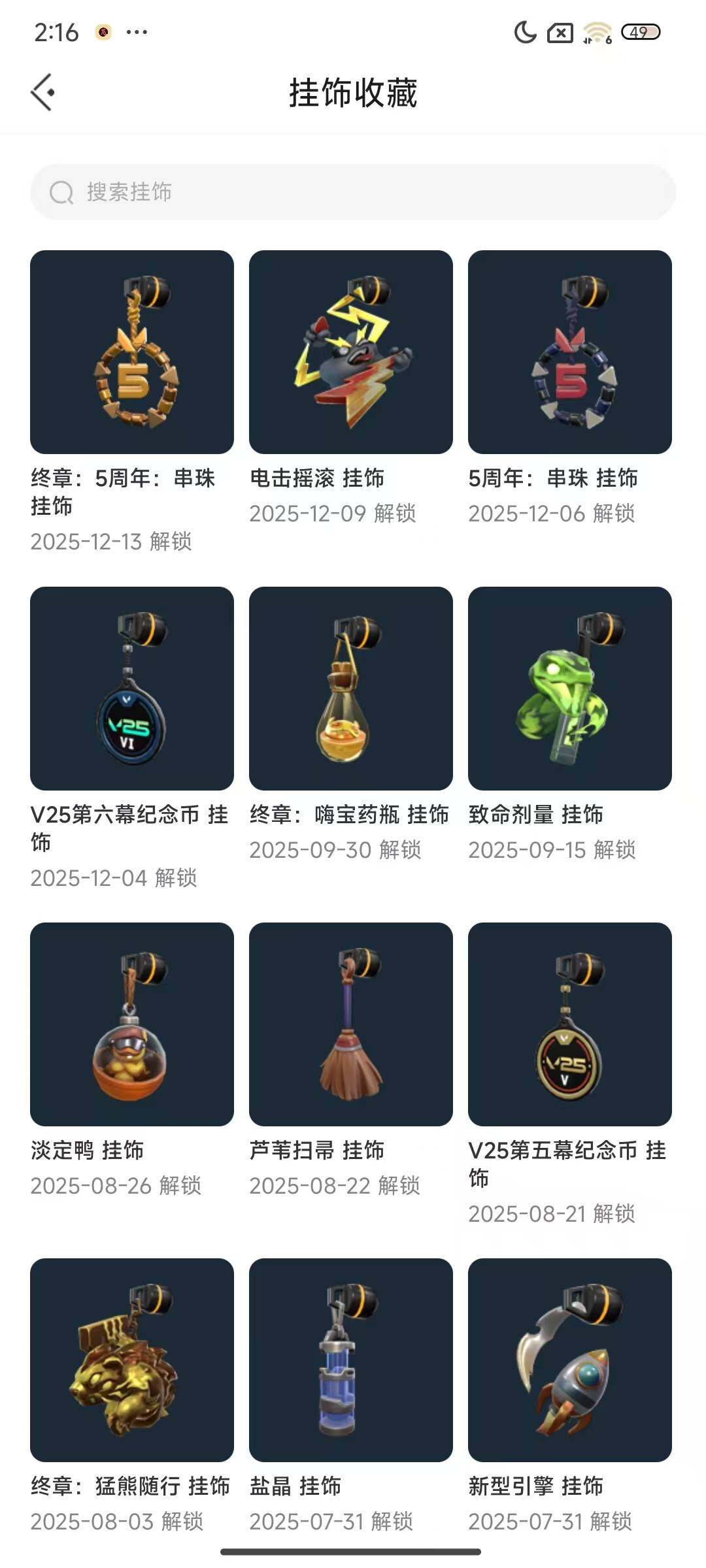Tap the magnifying glass in the search bar

pos(61,193)
